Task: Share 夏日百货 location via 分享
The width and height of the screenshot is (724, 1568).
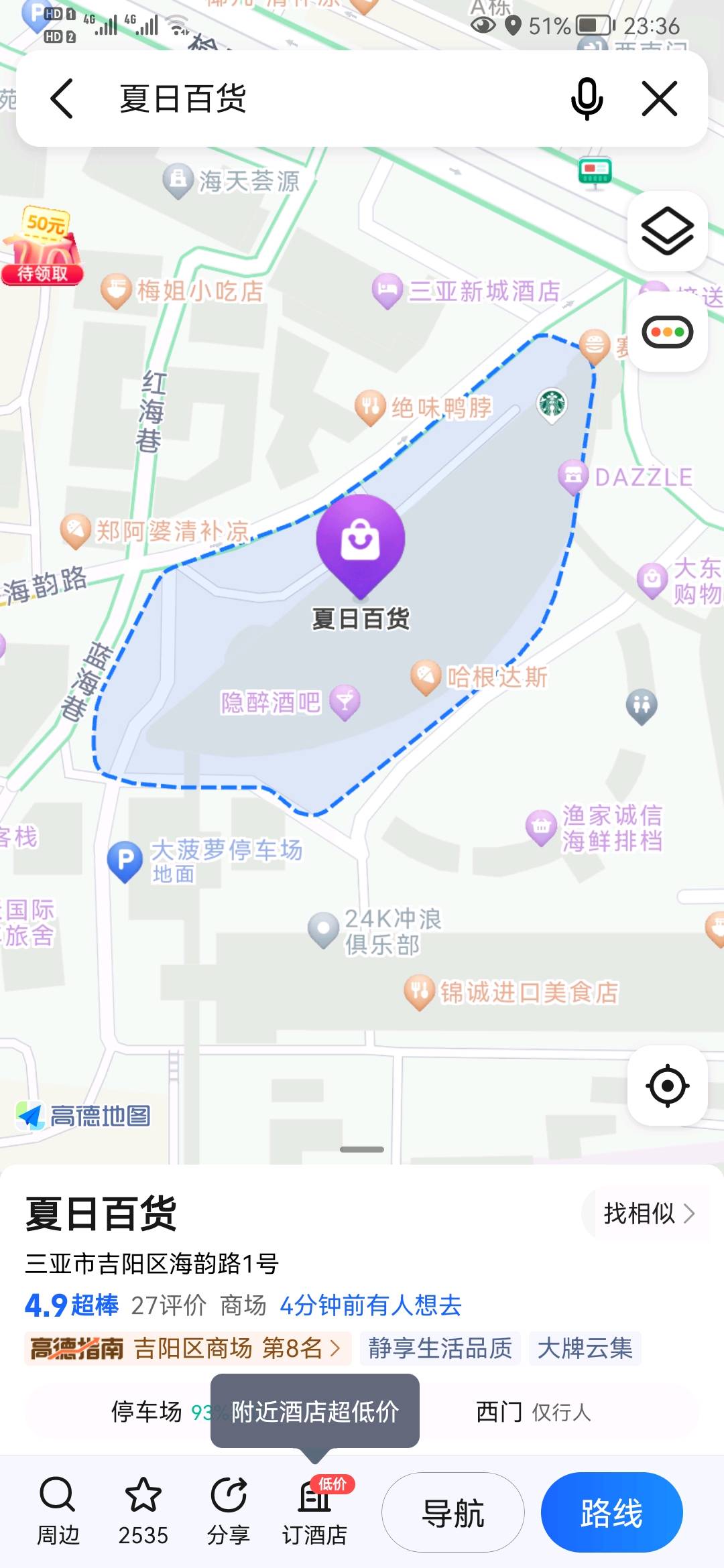Action: [228, 1512]
